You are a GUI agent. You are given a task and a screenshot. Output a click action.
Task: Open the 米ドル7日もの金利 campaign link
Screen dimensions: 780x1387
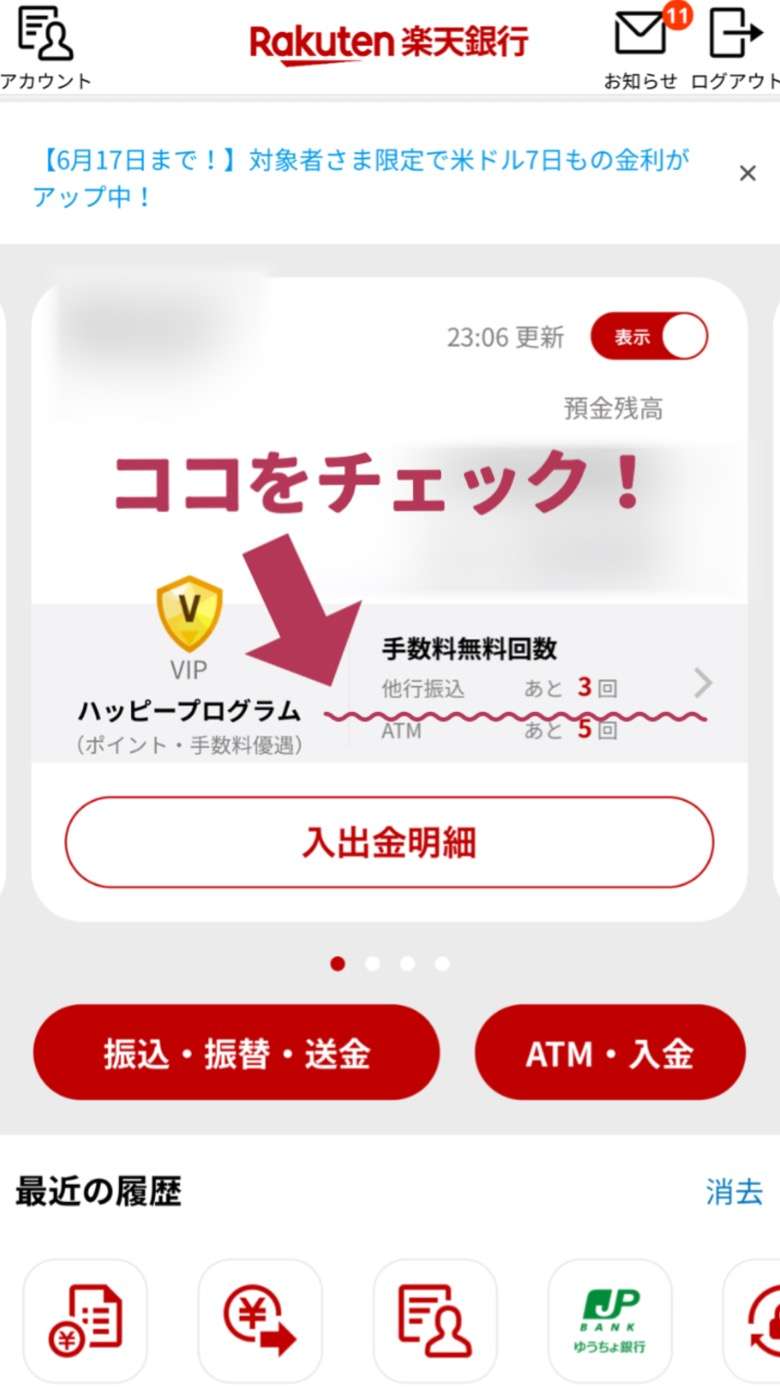point(361,177)
